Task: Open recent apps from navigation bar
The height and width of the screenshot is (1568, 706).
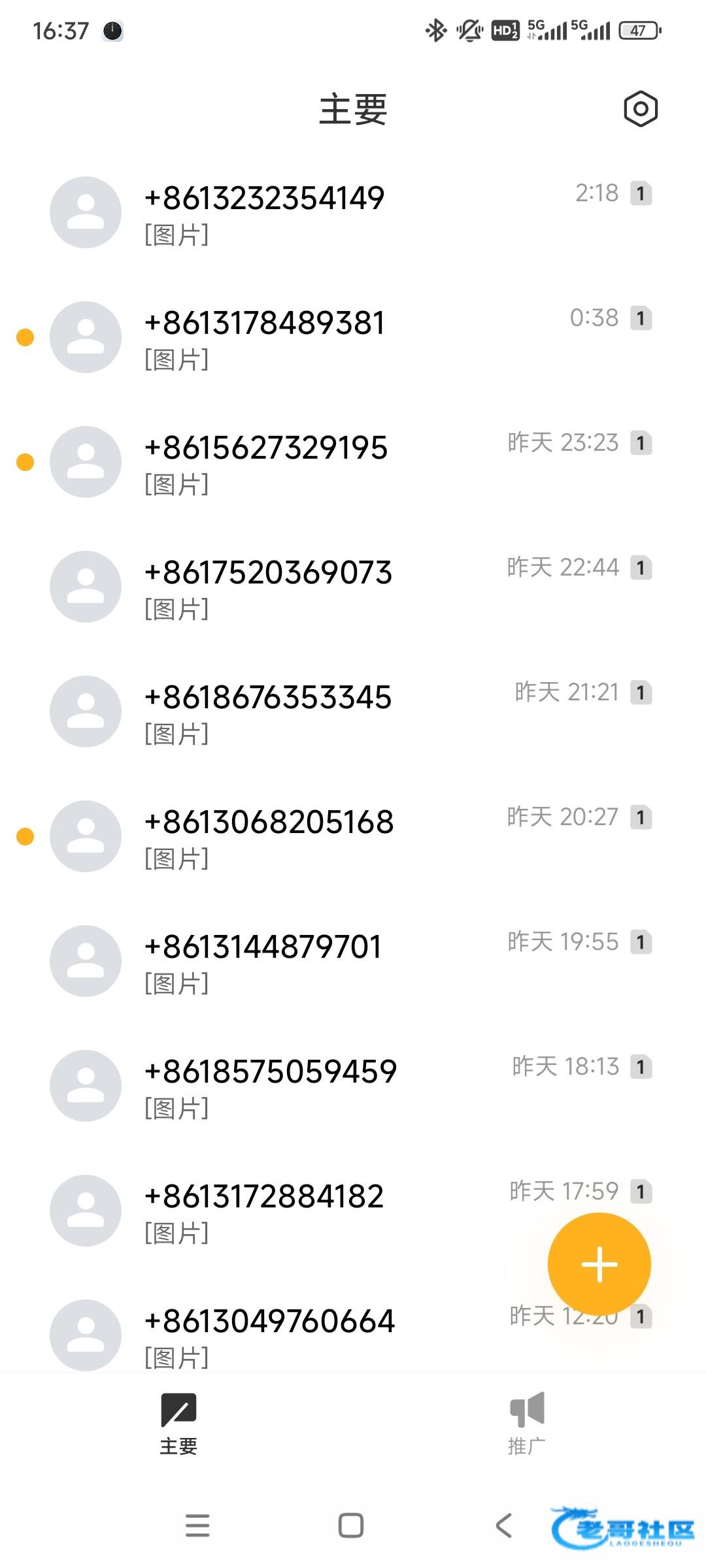Action: [197, 1526]
